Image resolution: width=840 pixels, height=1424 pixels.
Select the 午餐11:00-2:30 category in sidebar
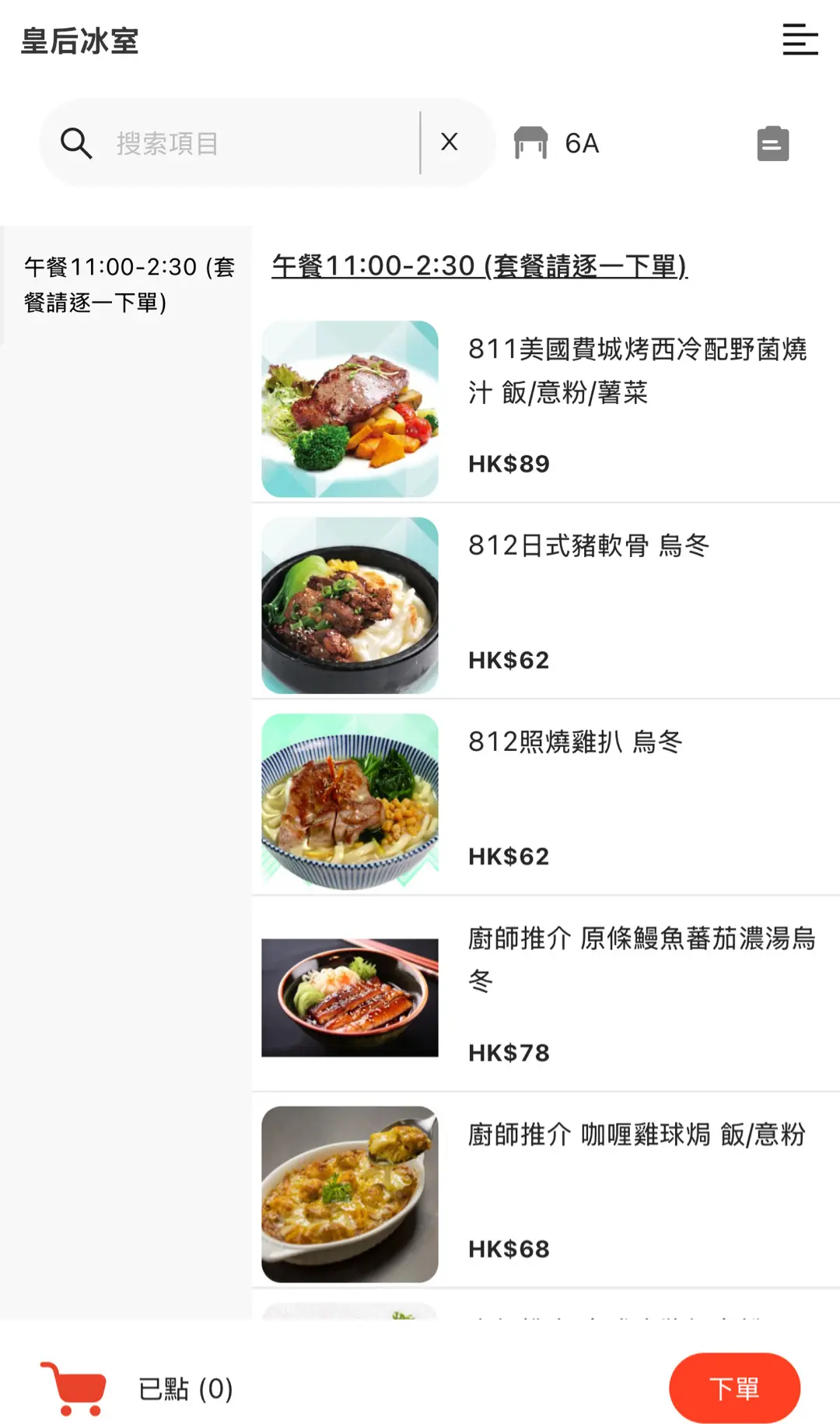pos(128,285)
